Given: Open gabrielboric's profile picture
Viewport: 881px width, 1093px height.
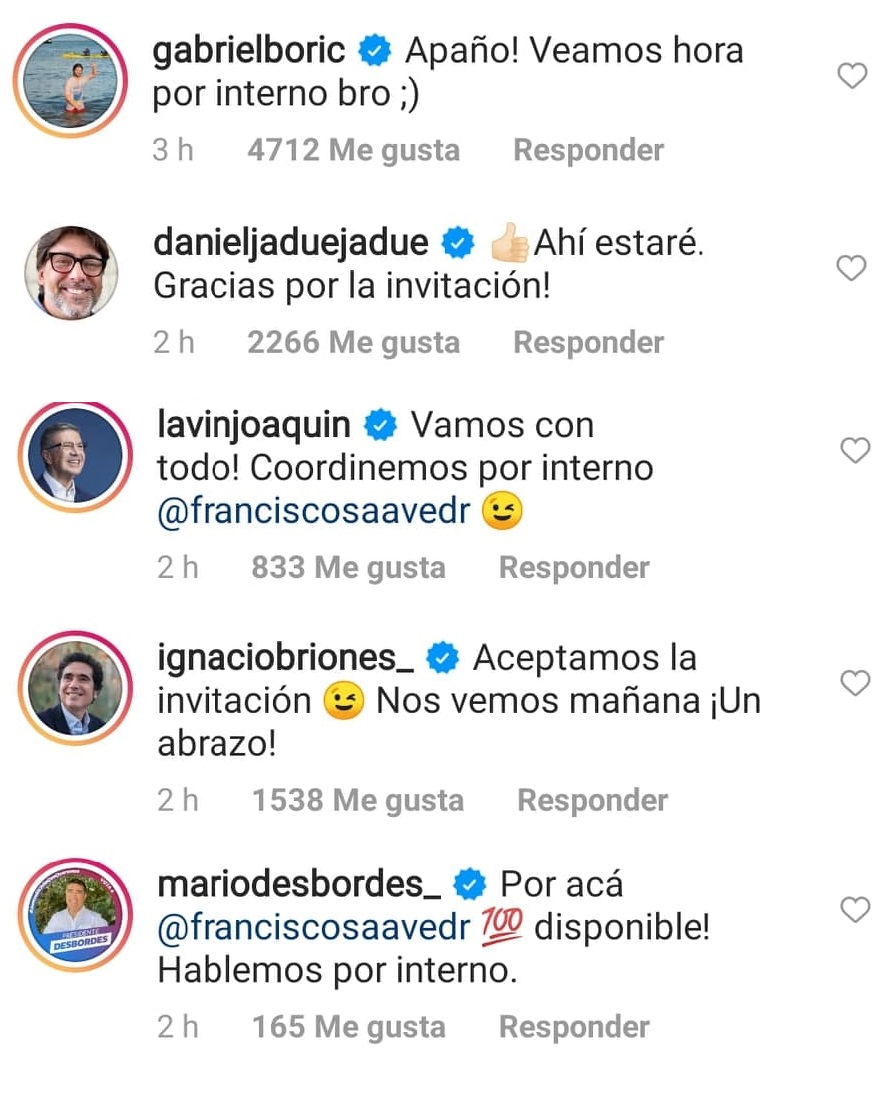Looking at the screenshot, I should (x=69, y=75).
